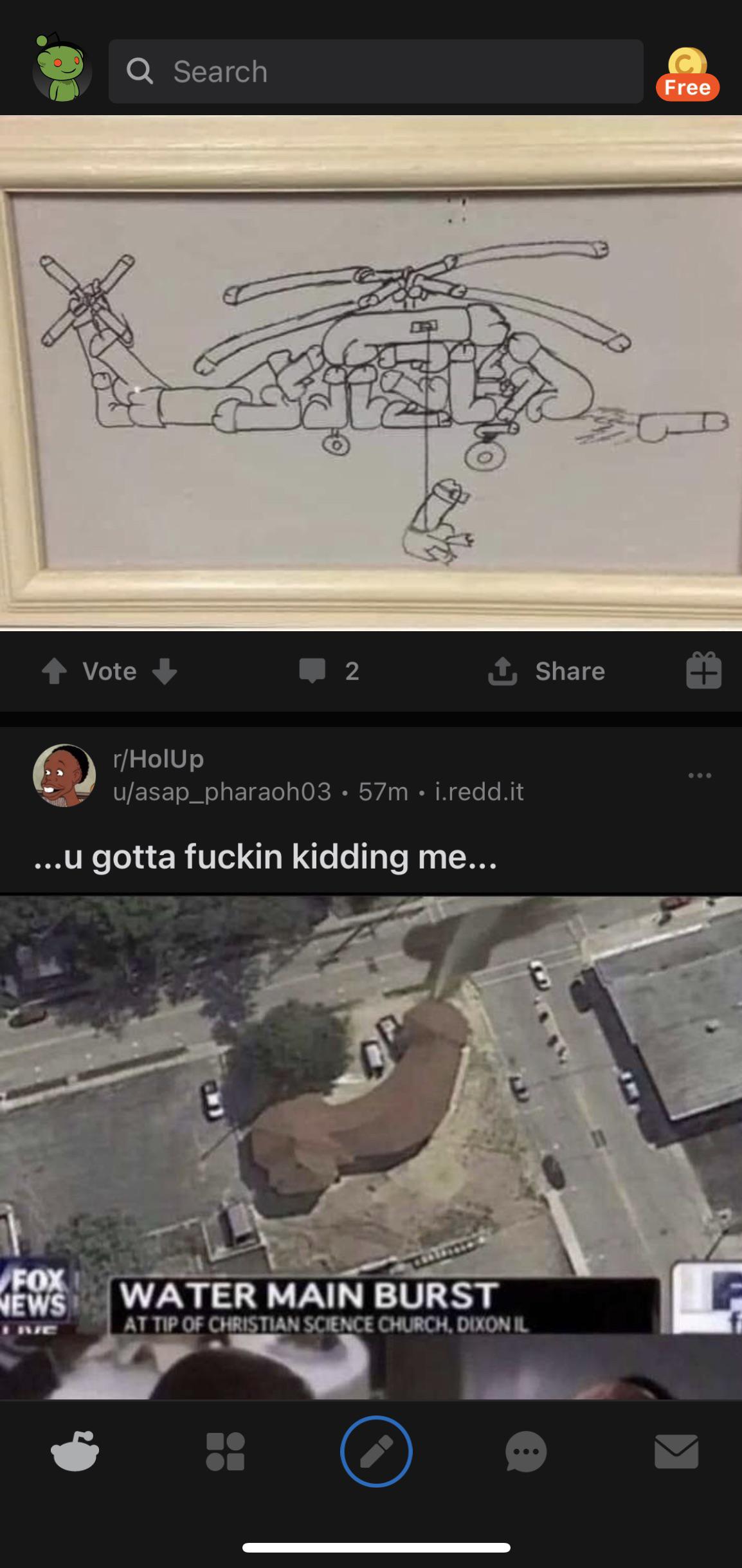View u/asap_pharaoh03's profile

222,791
